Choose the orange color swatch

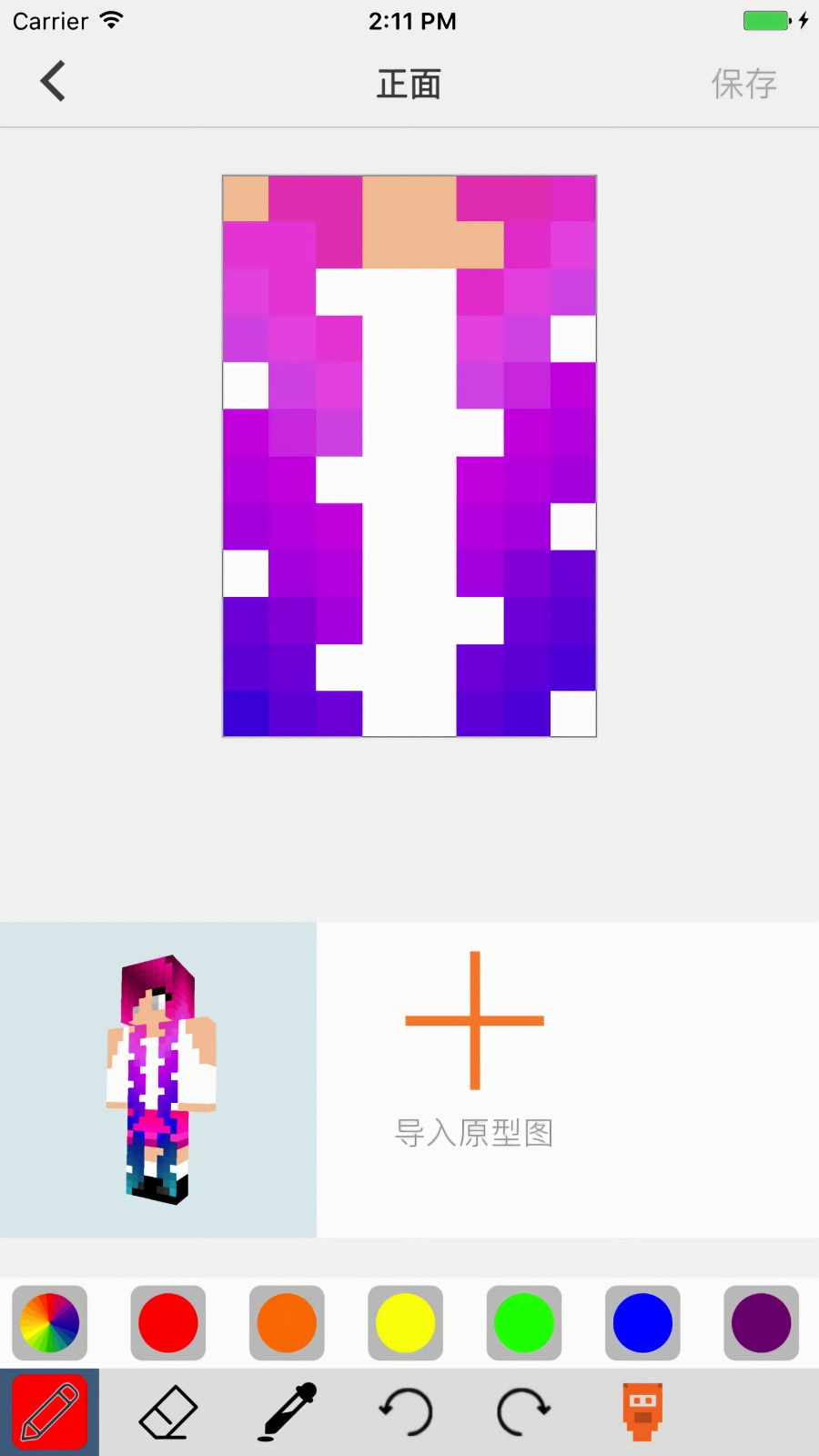(287, 1322)
